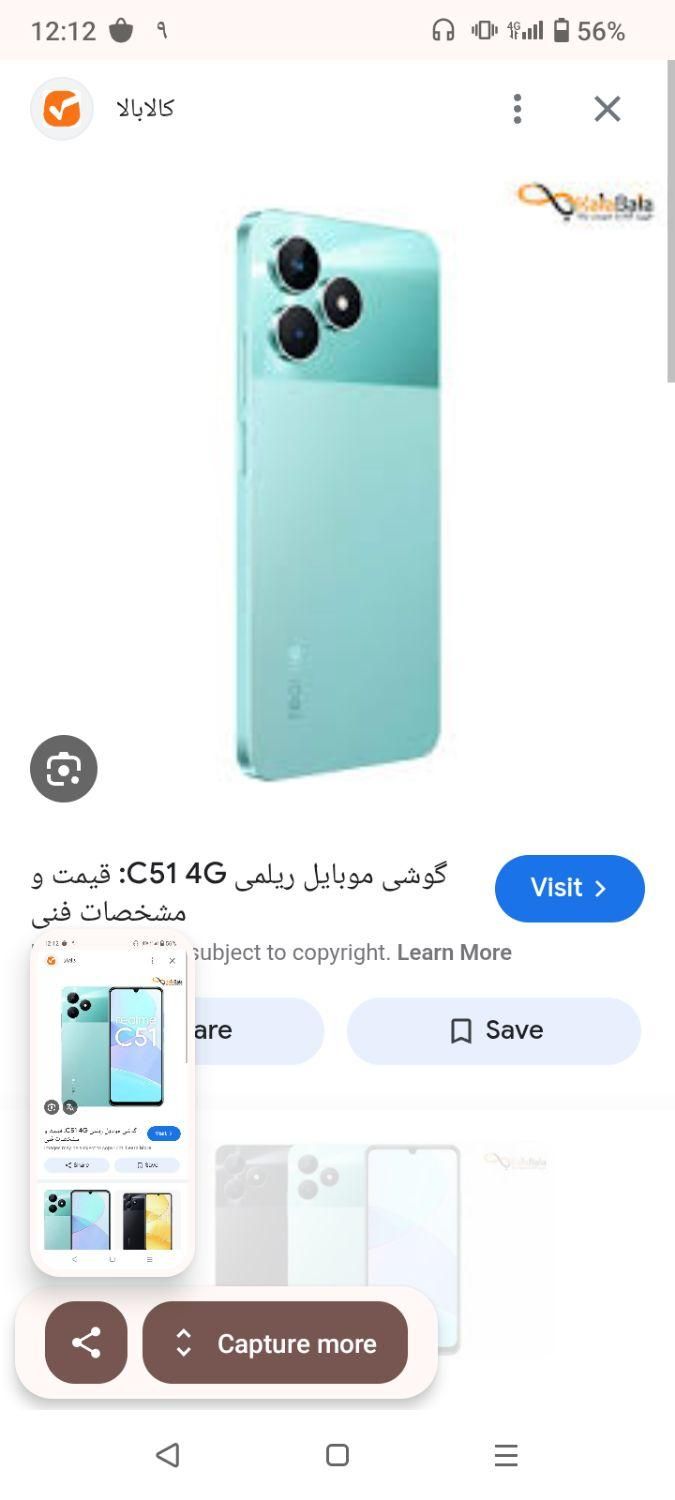Tap Capture more to extend screenshot
Viewport: 675px width, 1500px height.
[x=276, y=1343]
